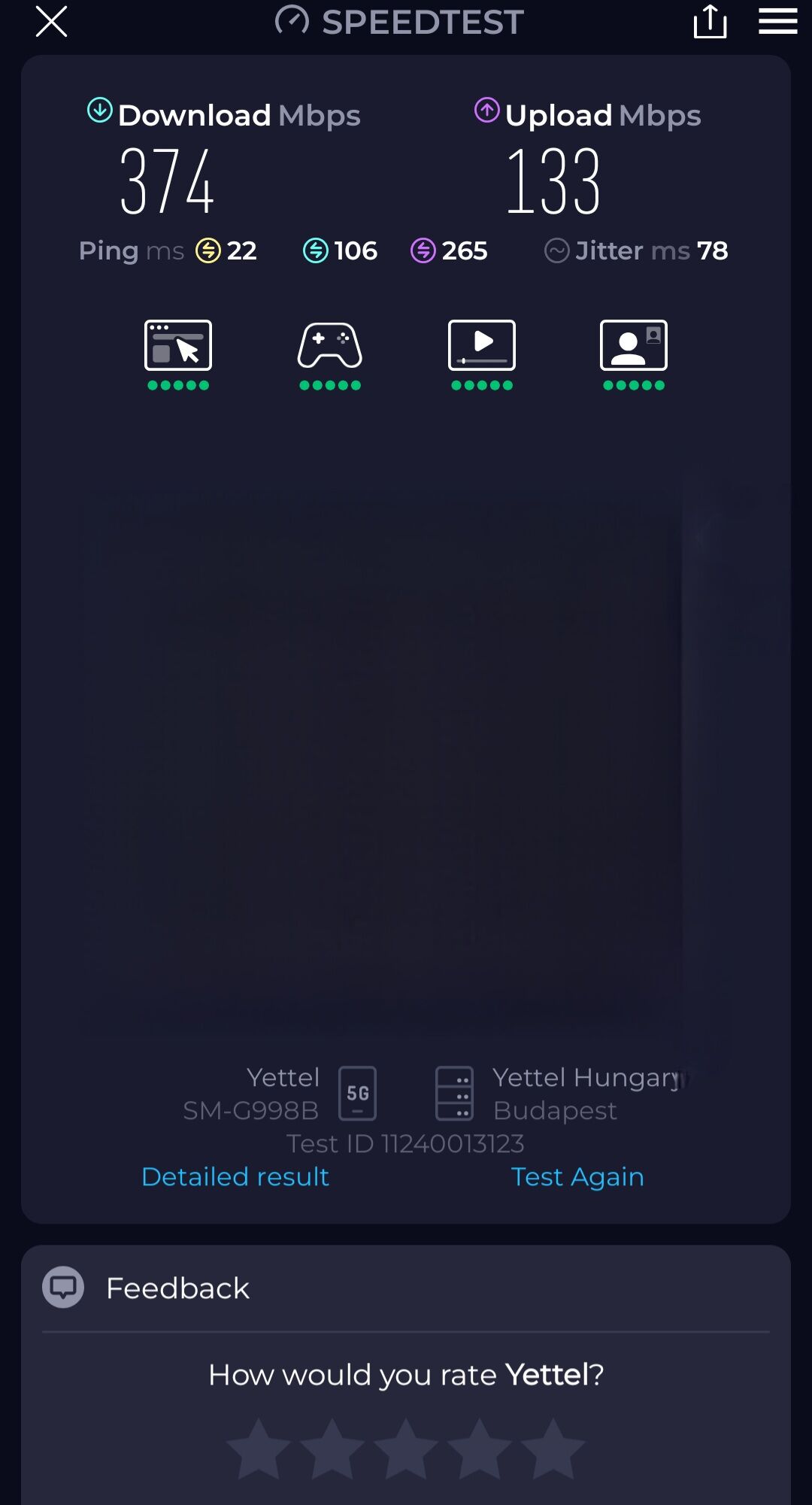The width and height of the screenshot is (812, 1505).
Task: Tap Test Again to rerun
Action: tap(577, 1176)
